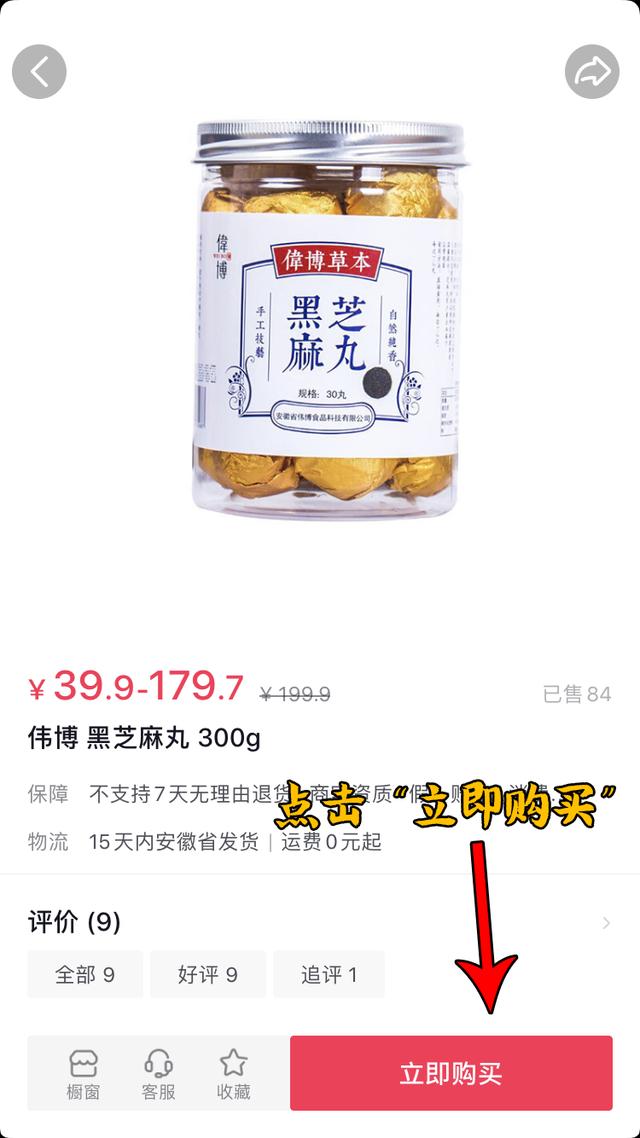
Task: Expand the 评价 (9) reviews section
Action: pos(605,922)
